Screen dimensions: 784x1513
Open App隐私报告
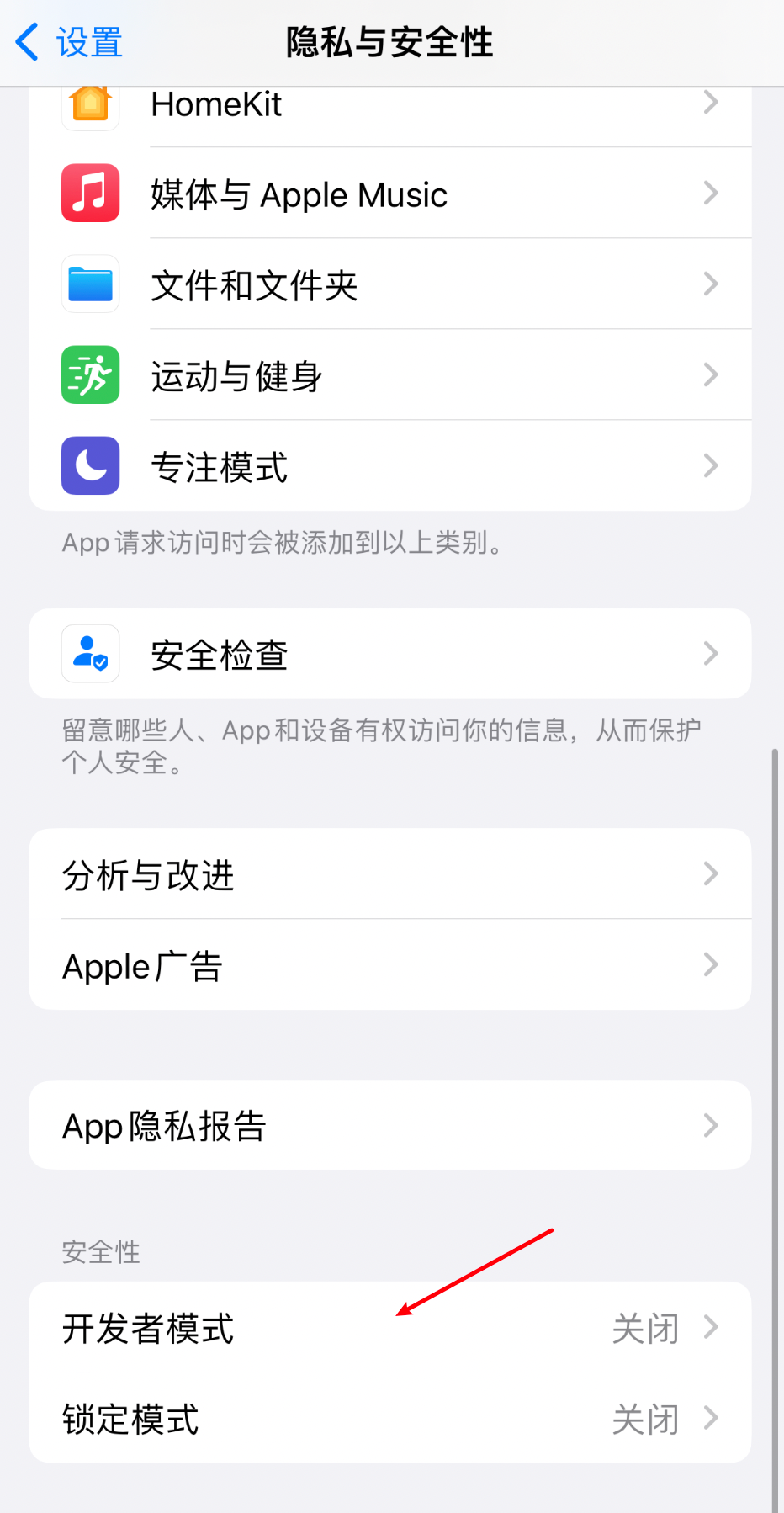(389, 1126)
